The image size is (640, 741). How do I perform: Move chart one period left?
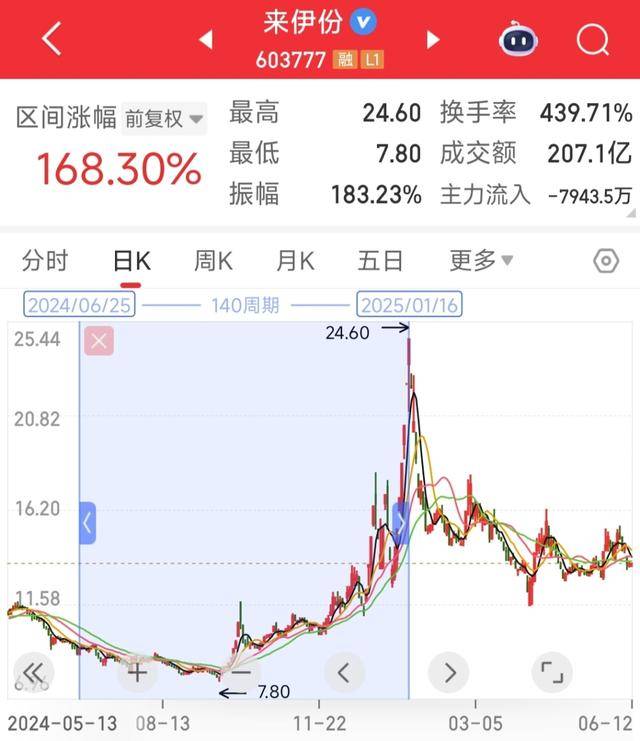[x=345, y=672]
